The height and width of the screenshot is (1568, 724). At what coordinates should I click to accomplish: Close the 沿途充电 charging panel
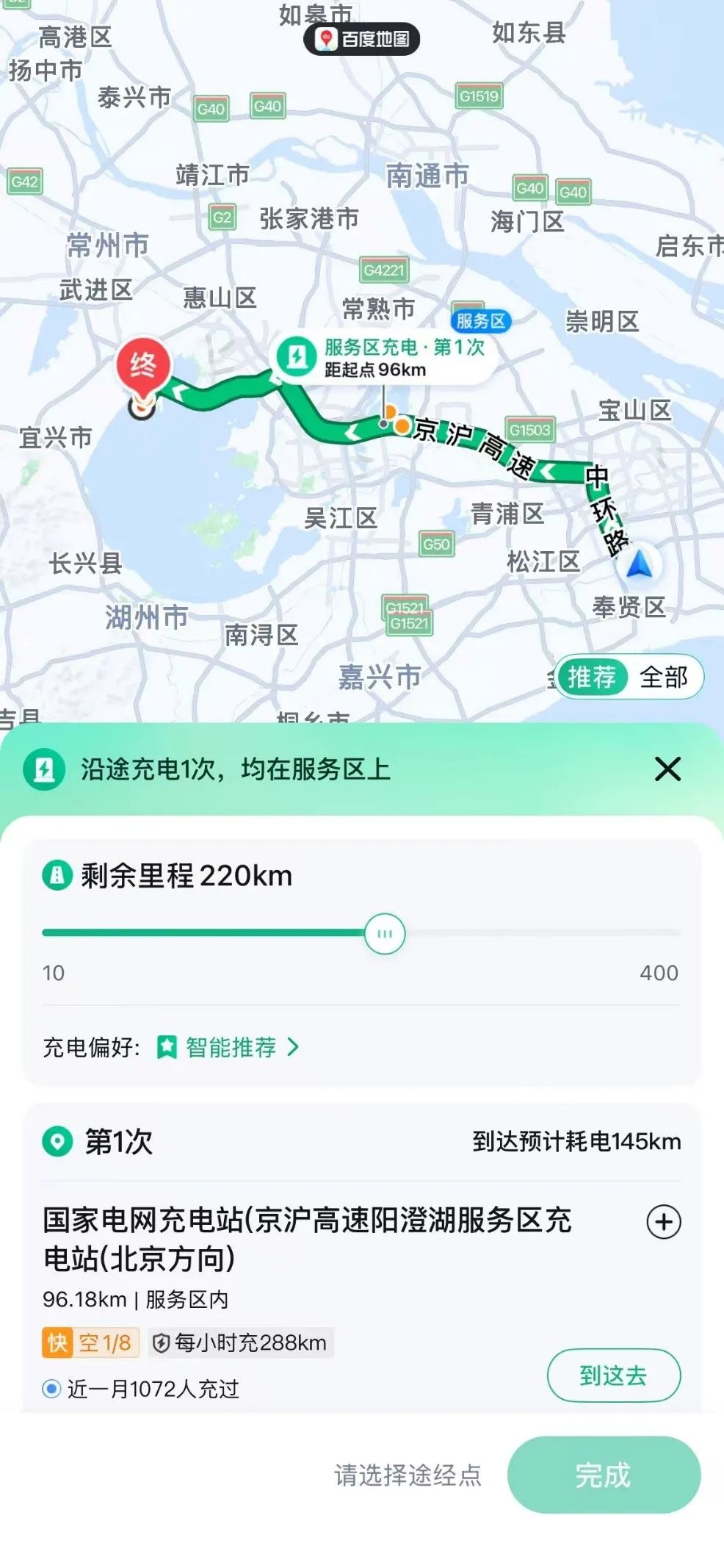(x=667, y=769)
